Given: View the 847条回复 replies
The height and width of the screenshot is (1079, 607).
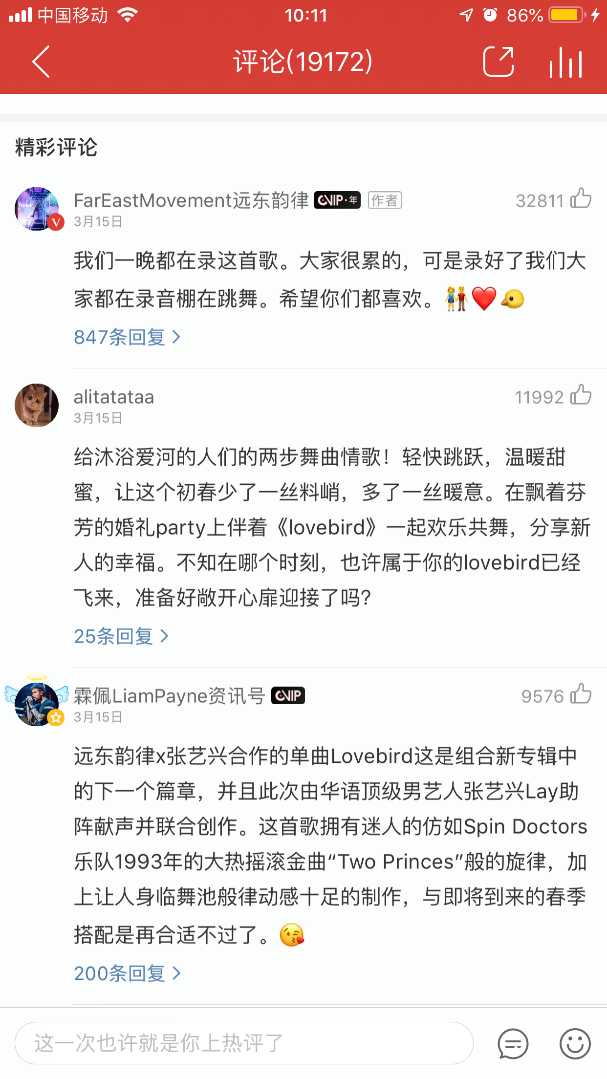Looking at the screenshot, I should coord(127,337).
